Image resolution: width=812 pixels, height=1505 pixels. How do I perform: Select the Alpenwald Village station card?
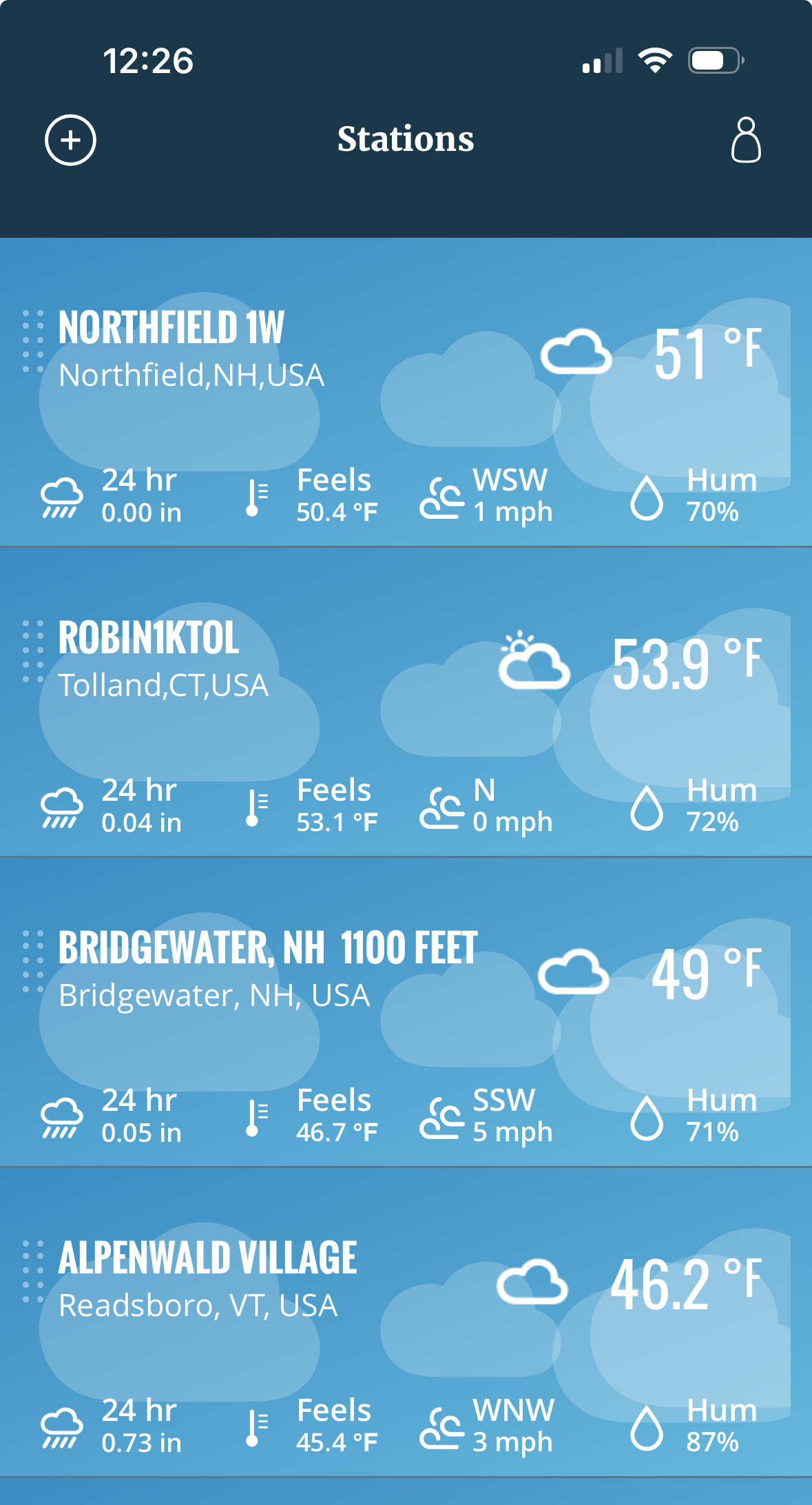click(x=406, y=1323)
